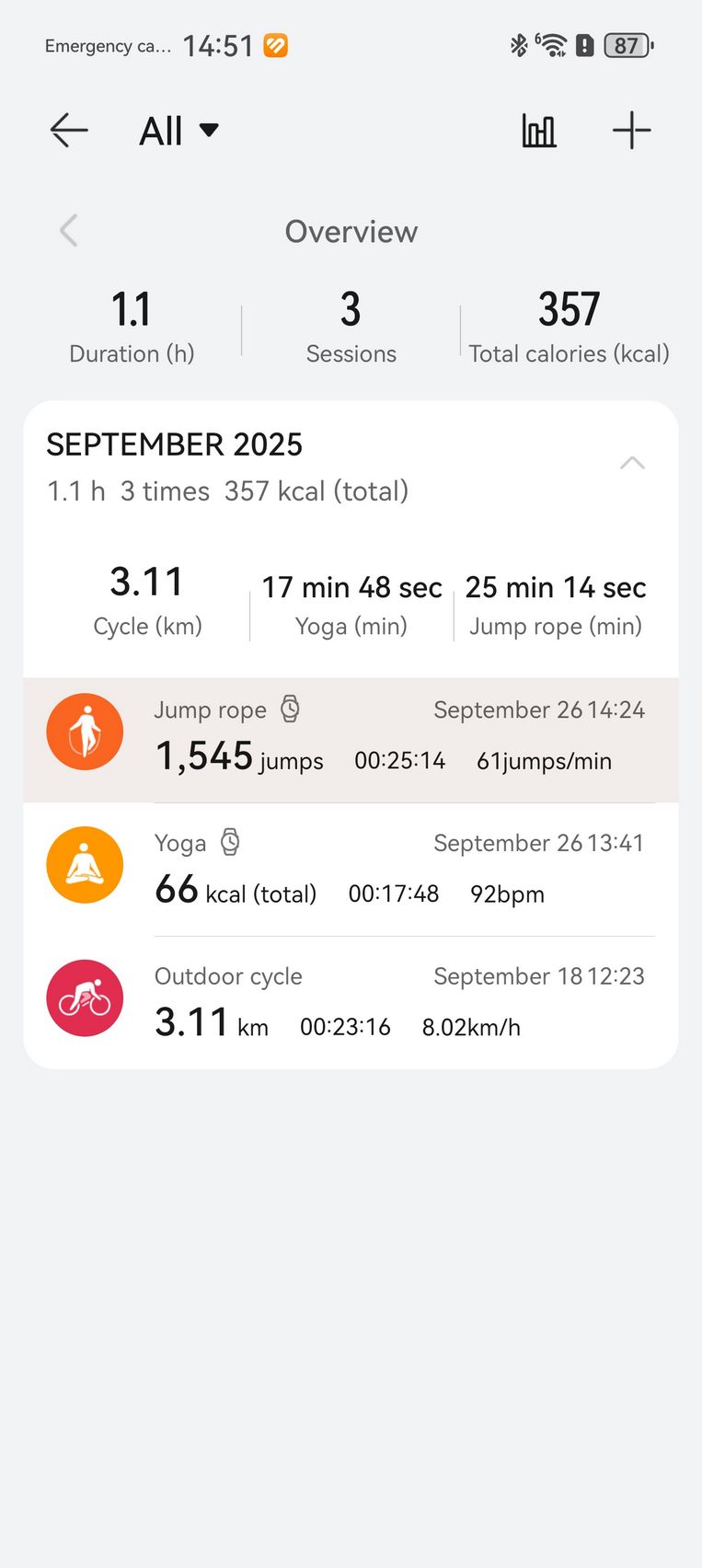Go to the previous overview period
Image resolution: width=702 pixels, height=1568 pixels.
[69, 231]
